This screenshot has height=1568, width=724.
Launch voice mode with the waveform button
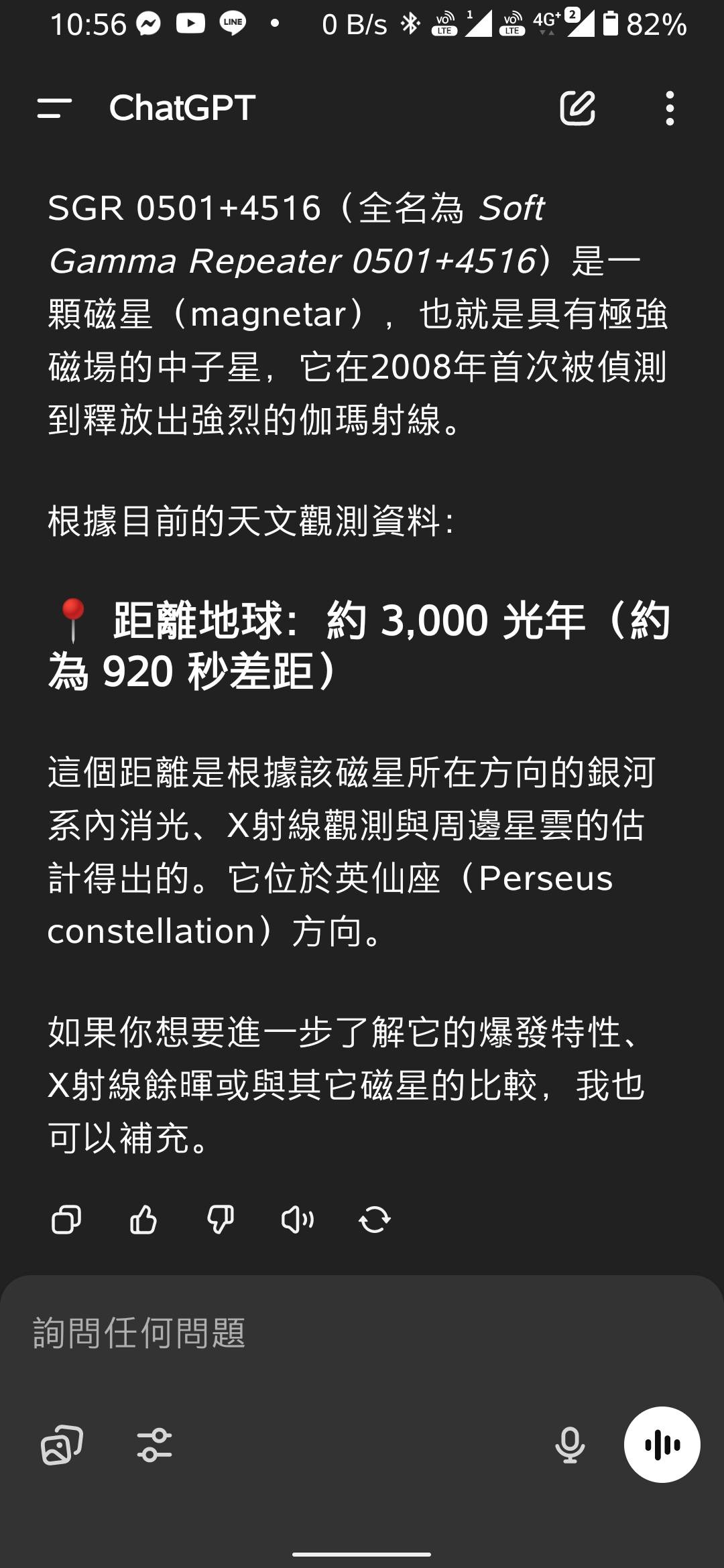[662, 1445]
